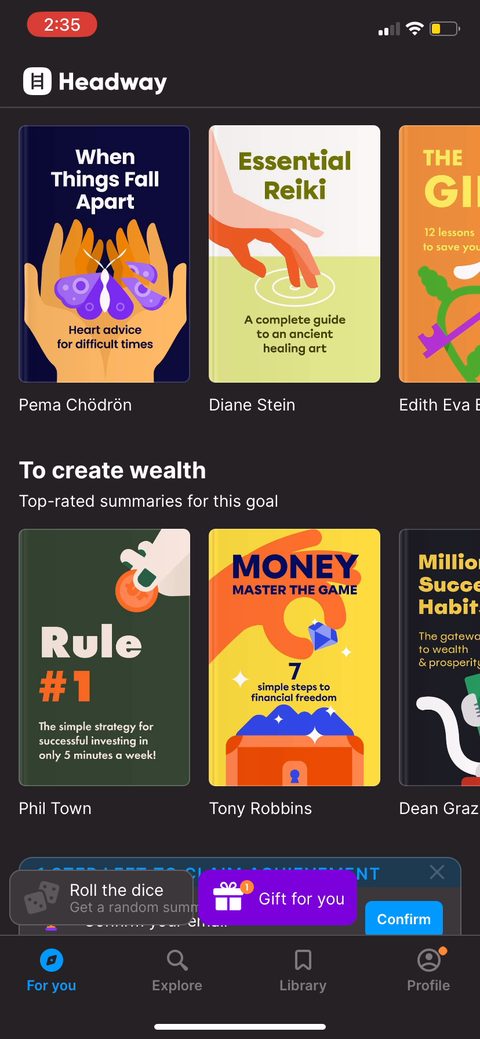Dismiss the achievement banner
Screen dimensions: 480x1039
pos(437,873)
